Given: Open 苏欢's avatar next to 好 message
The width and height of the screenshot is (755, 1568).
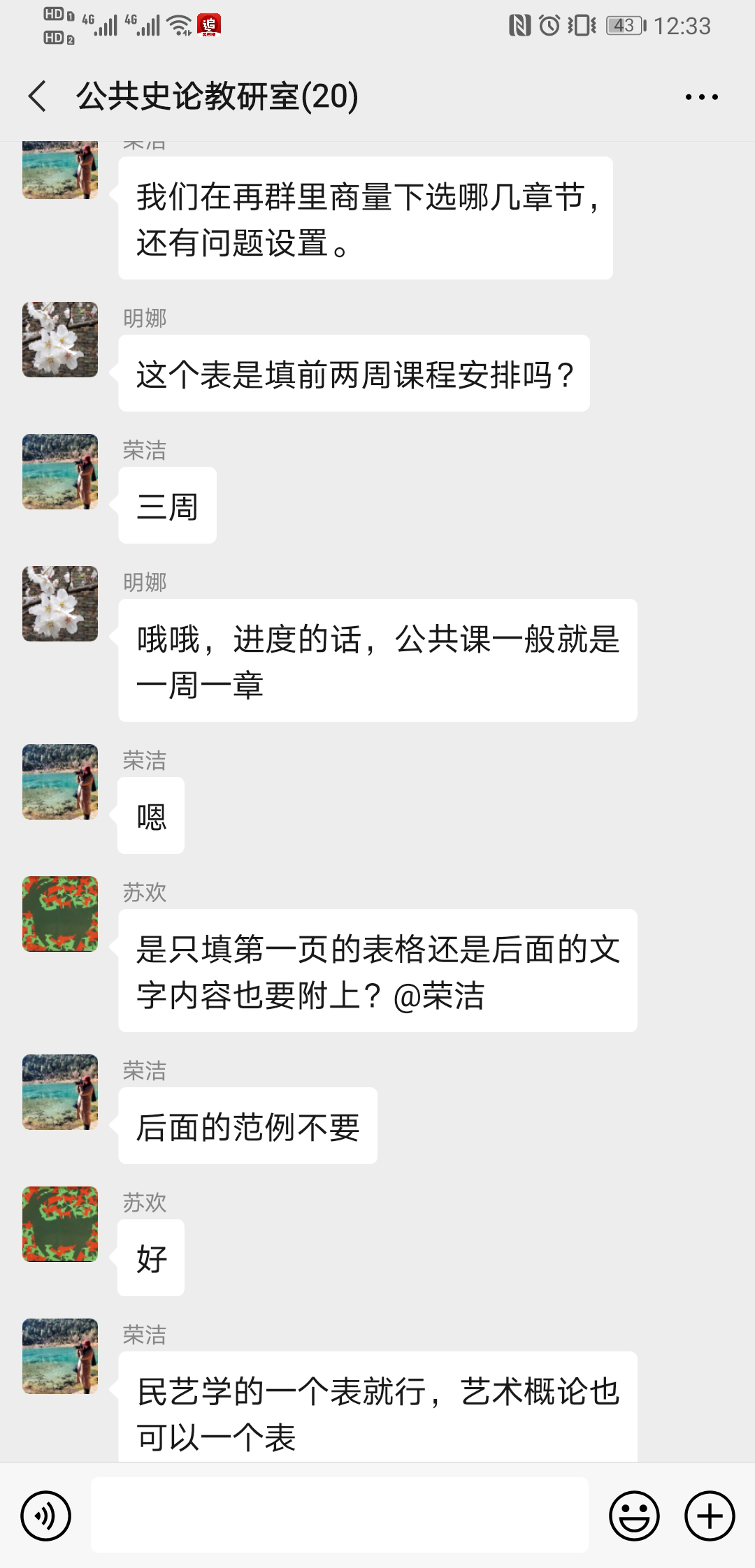Looking at the screenshot, I should pos(60,1224).
